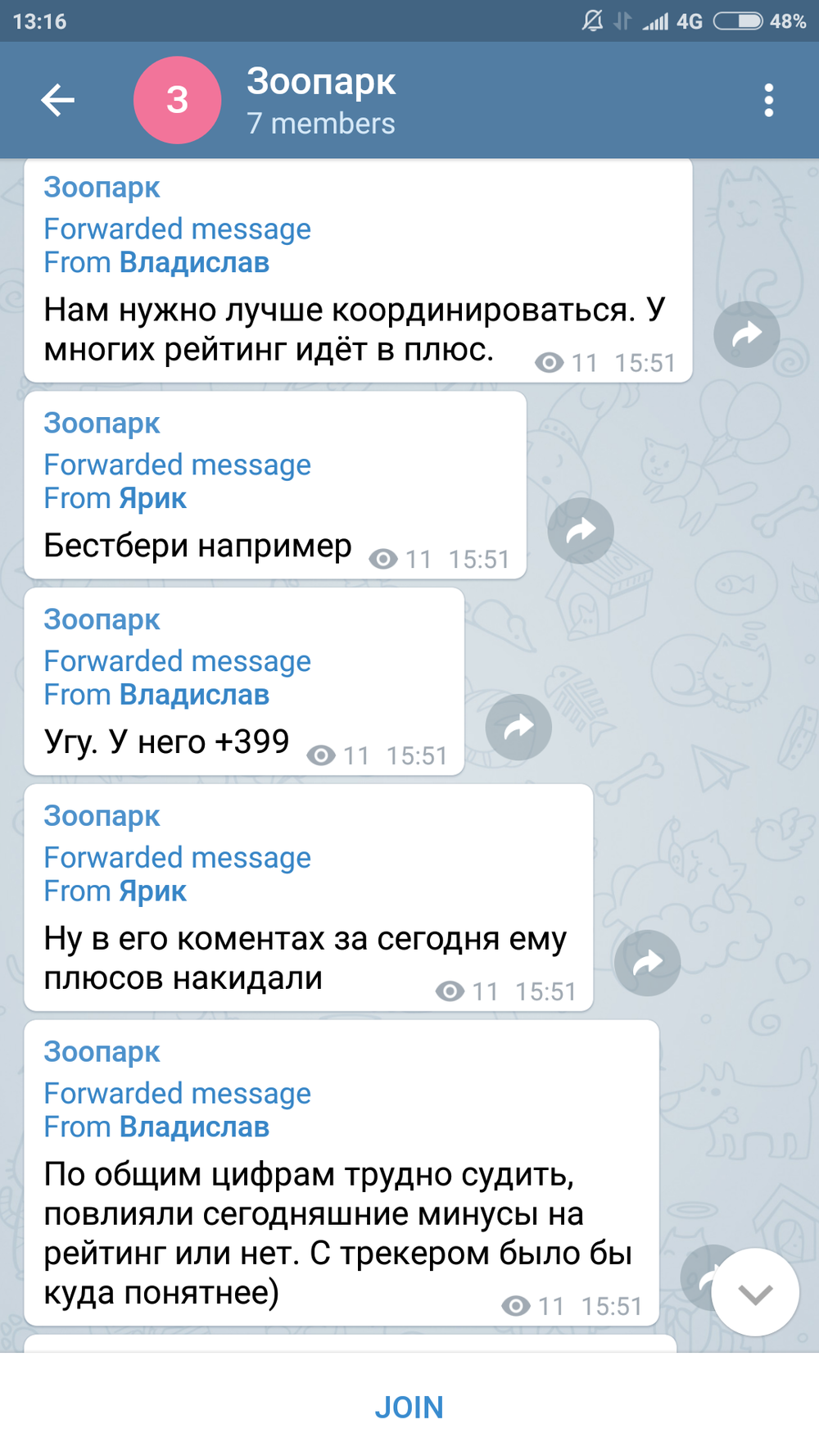Viewport: 819px width, 1456px height.
Task: Join the Зоопарк channel
Action: tap(409, 1407)
